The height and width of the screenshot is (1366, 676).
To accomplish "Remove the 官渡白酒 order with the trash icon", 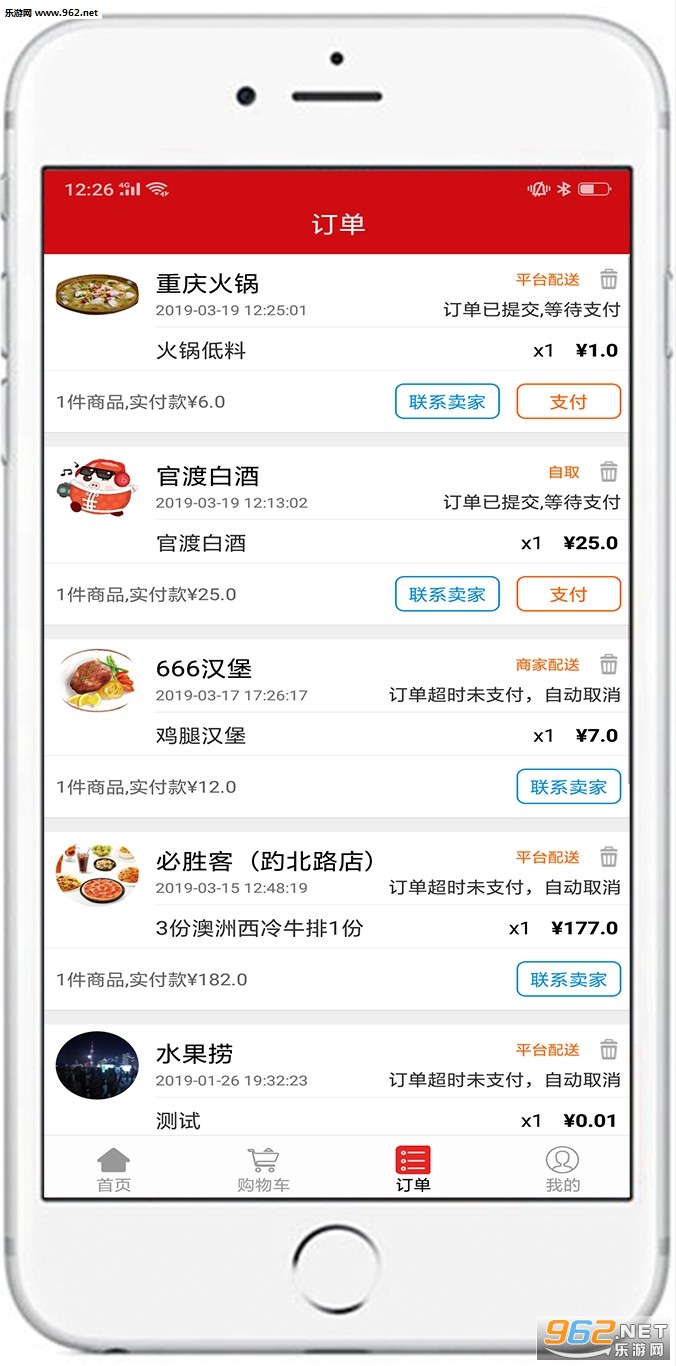I will tap(608, 472).
